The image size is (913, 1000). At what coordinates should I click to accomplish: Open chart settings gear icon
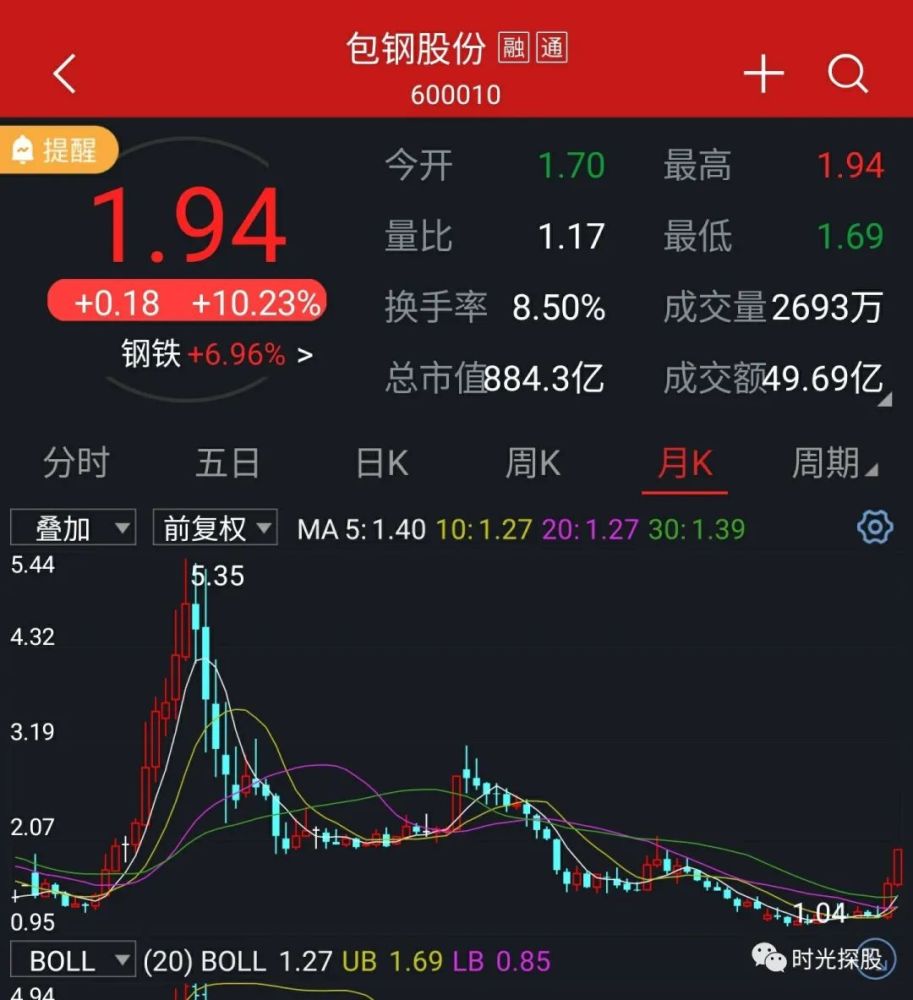[x=874, y=527]
